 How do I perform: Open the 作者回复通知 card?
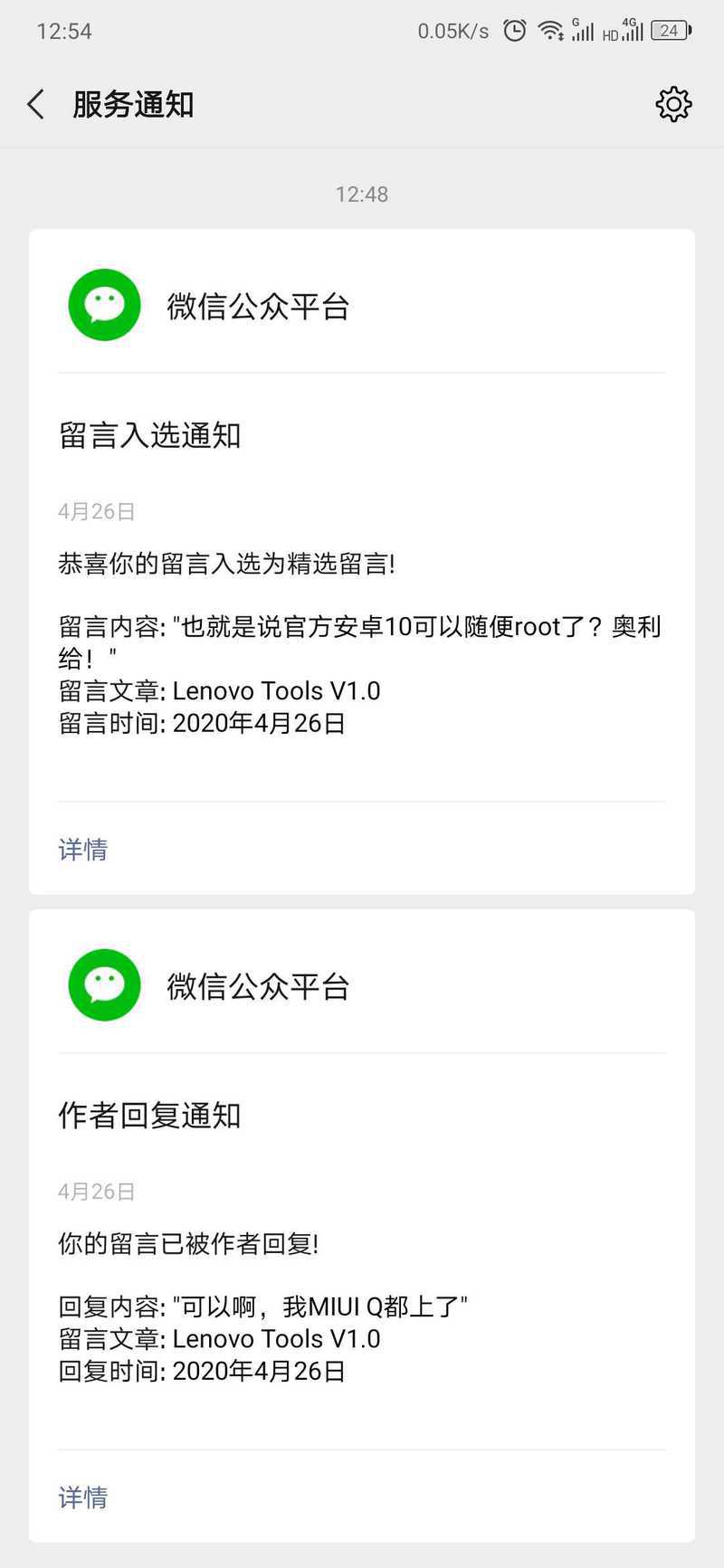pos(362,1226)
